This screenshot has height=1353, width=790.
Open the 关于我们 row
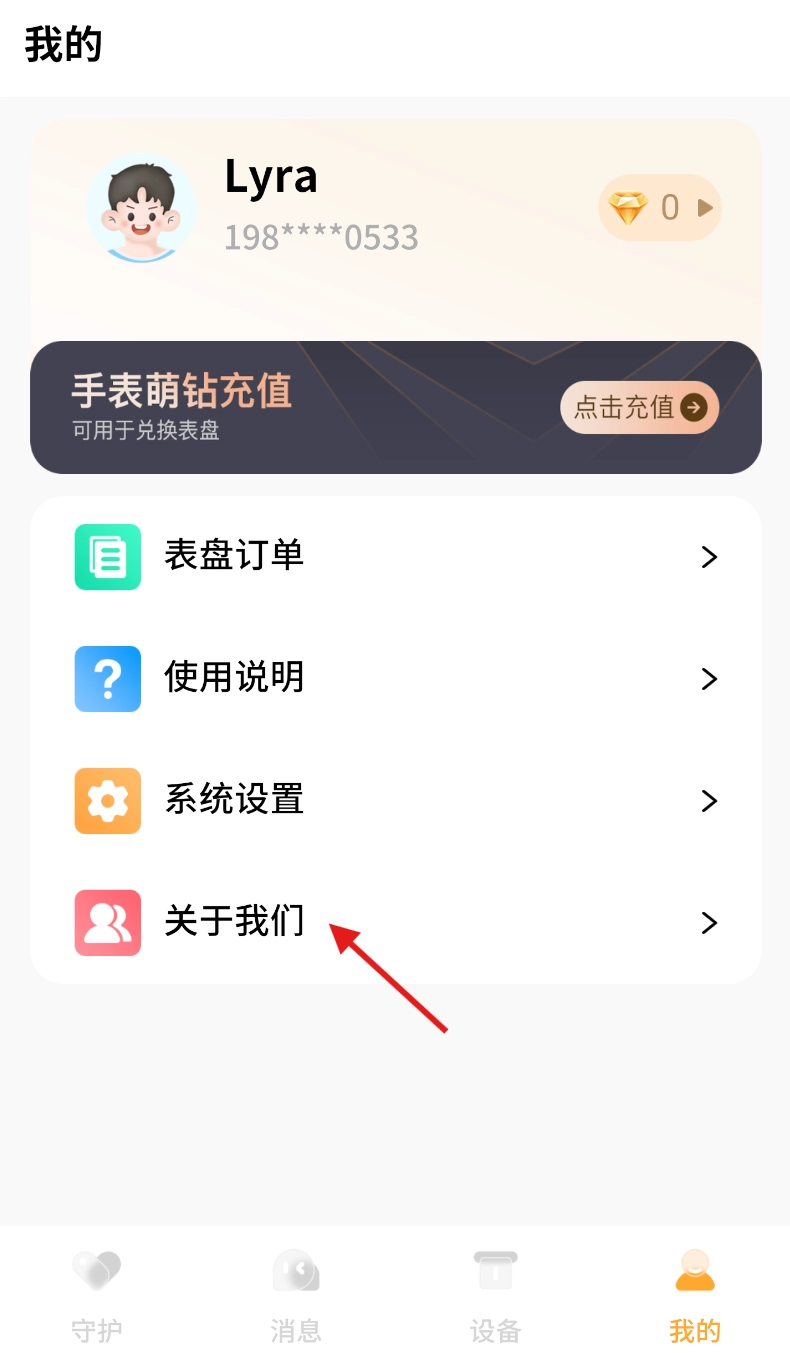click(395, 922)
